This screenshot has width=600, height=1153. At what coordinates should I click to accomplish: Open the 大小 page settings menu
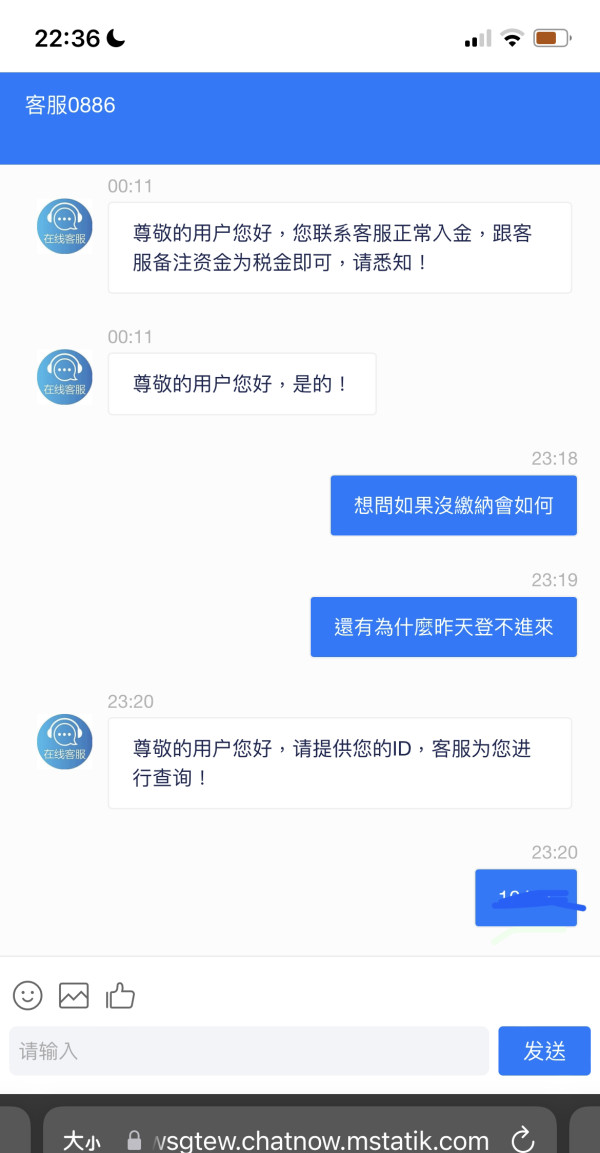82,1141
